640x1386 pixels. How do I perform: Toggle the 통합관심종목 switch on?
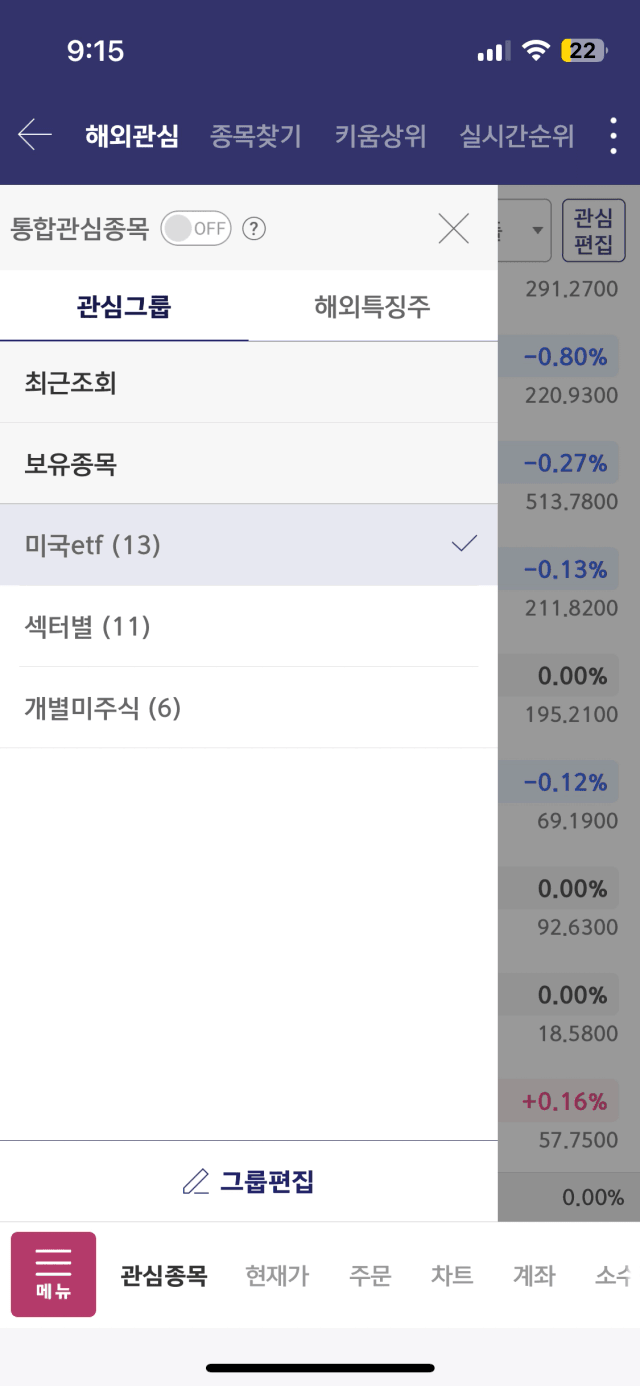coord(196,229)
